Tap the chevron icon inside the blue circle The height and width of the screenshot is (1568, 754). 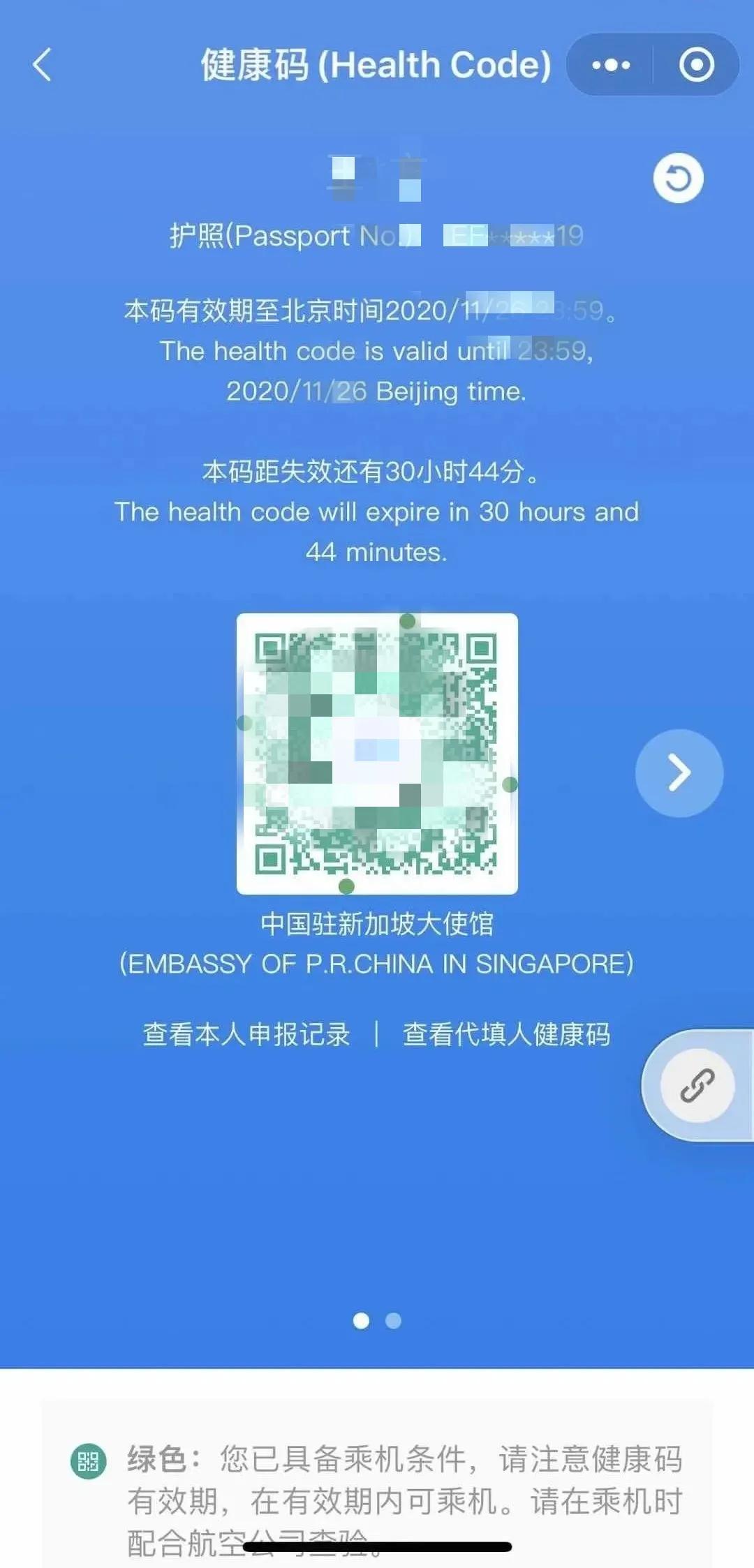[678, 772]
